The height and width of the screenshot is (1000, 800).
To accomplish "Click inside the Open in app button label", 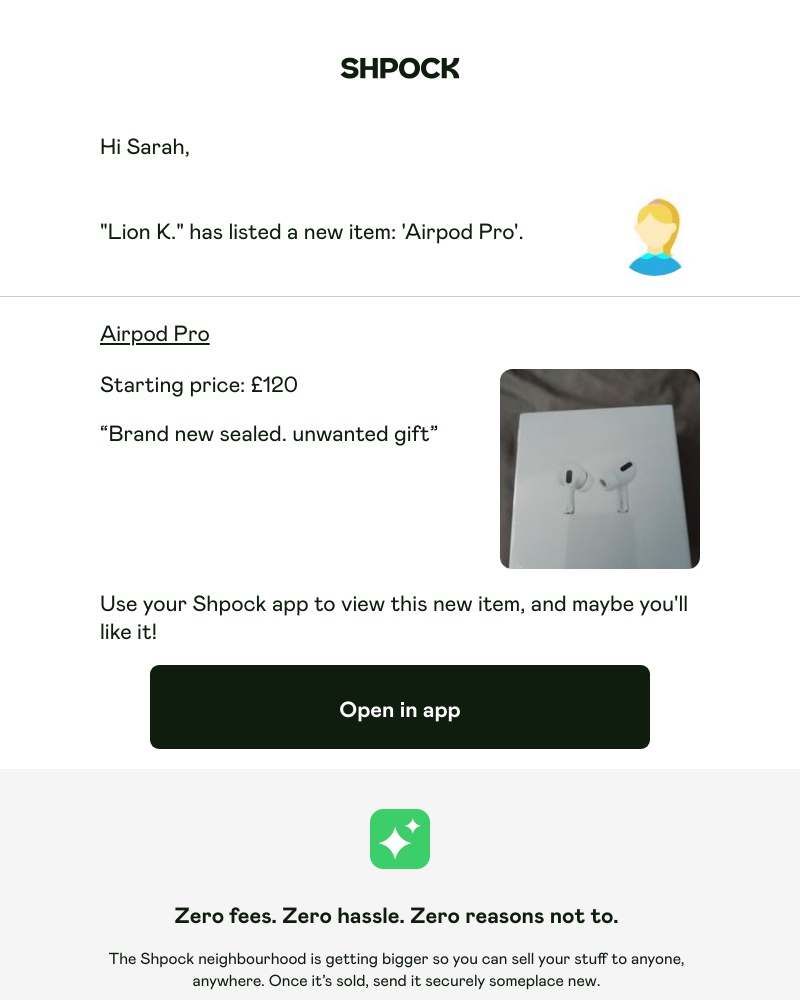I will click(399, 709).
